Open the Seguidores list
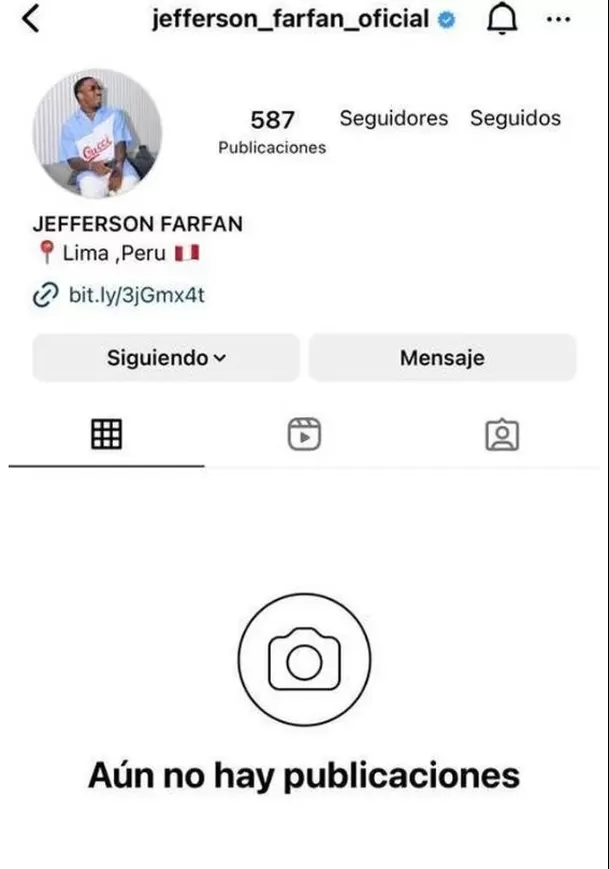Viewport: 609px width, 869px height. [394, 118]
